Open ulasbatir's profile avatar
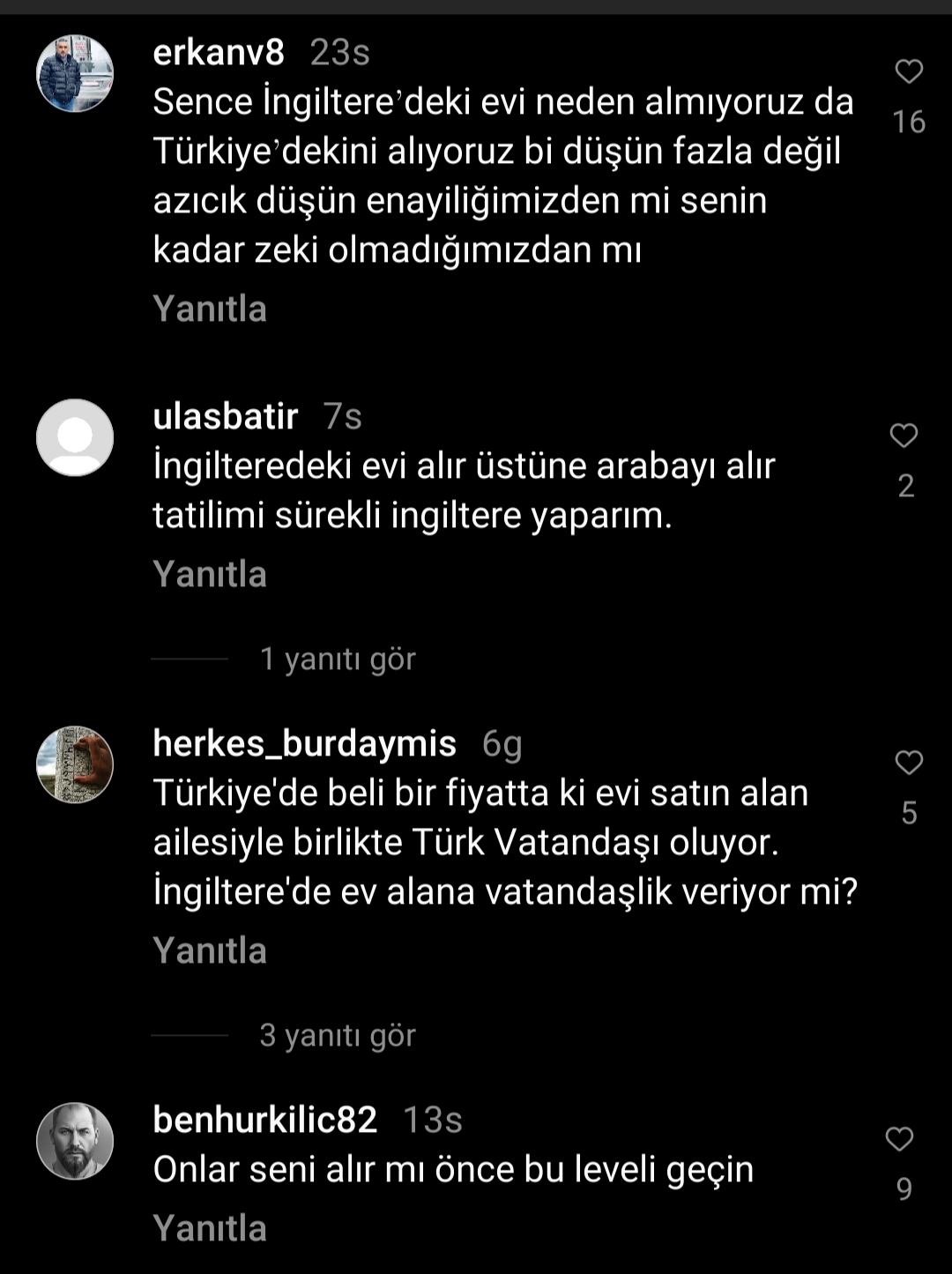The width and height of the screenshot is (952, 1274). click(x=75, y=437)
